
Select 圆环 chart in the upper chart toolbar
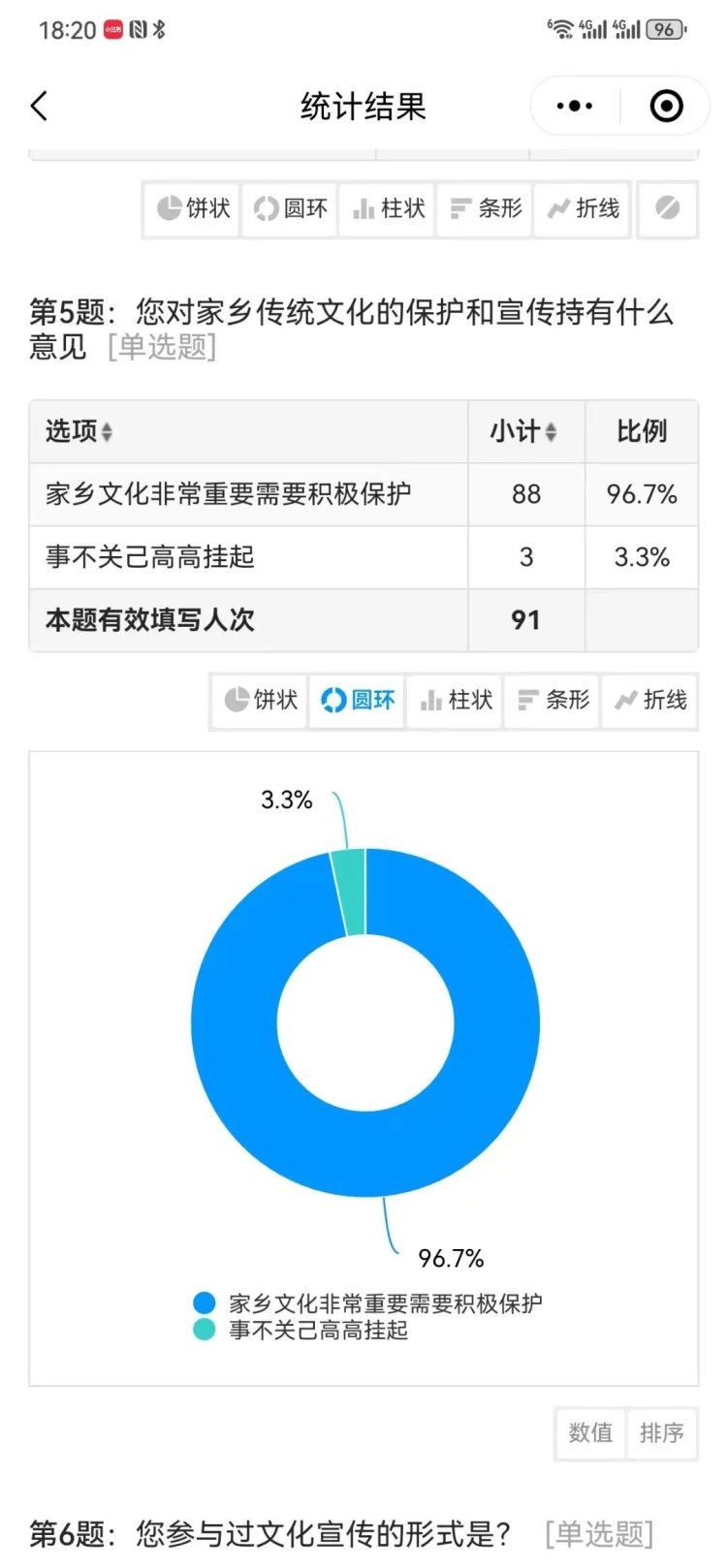[x=290, y=208]
